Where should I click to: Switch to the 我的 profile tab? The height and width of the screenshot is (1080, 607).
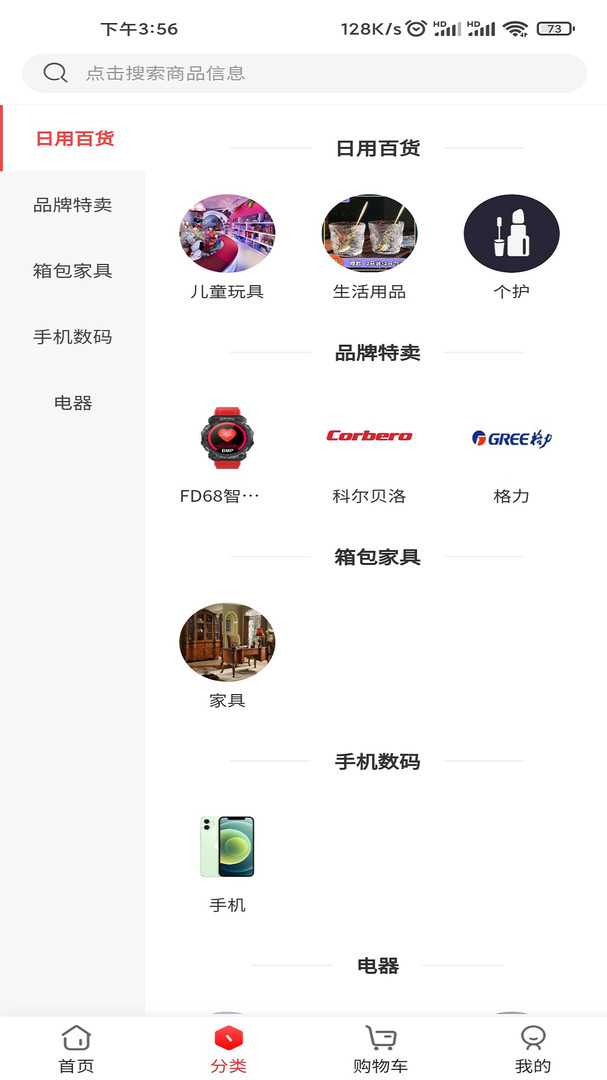(x=532, y=1049)
